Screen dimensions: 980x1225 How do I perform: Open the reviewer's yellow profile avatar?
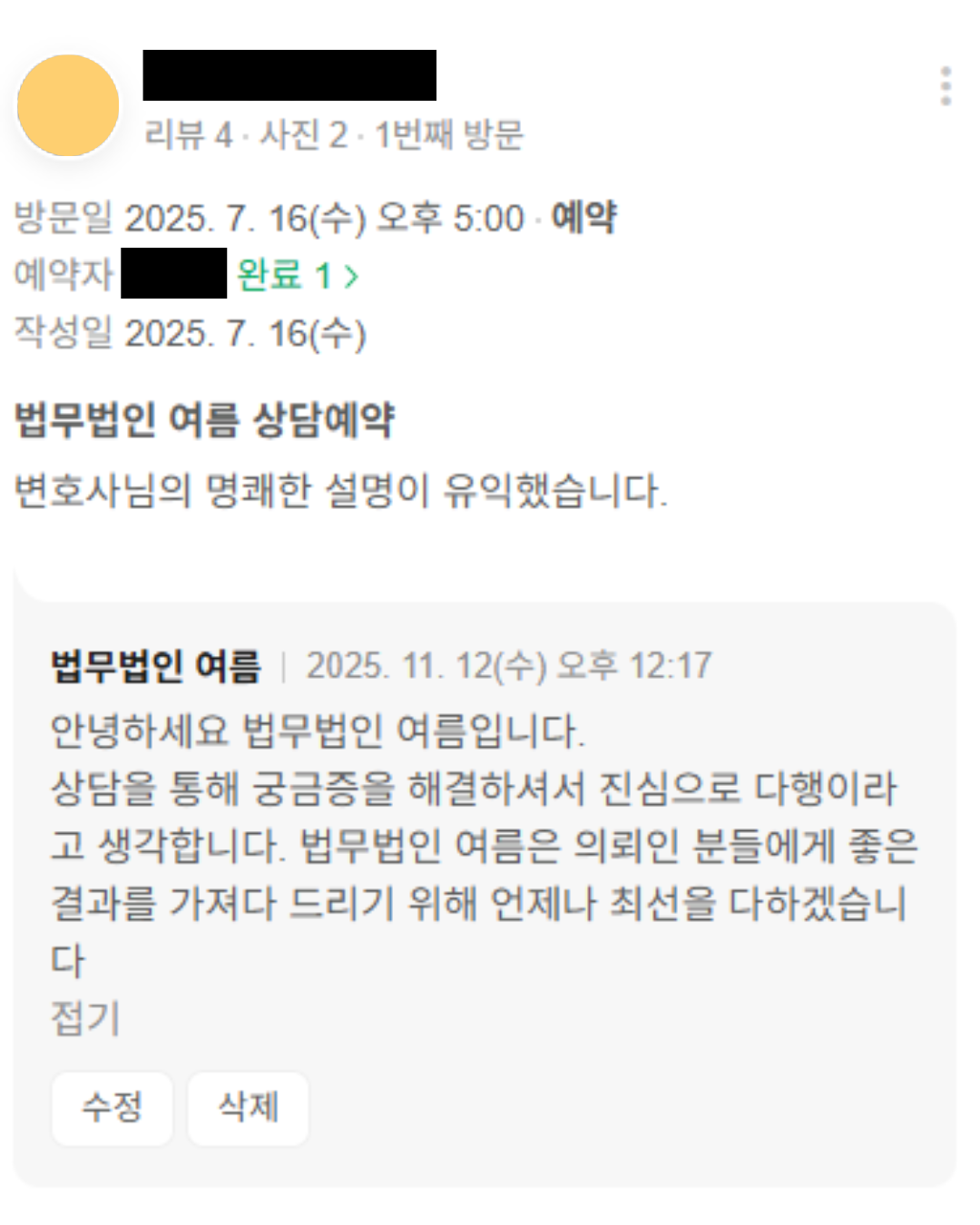[x=68, y=105]
